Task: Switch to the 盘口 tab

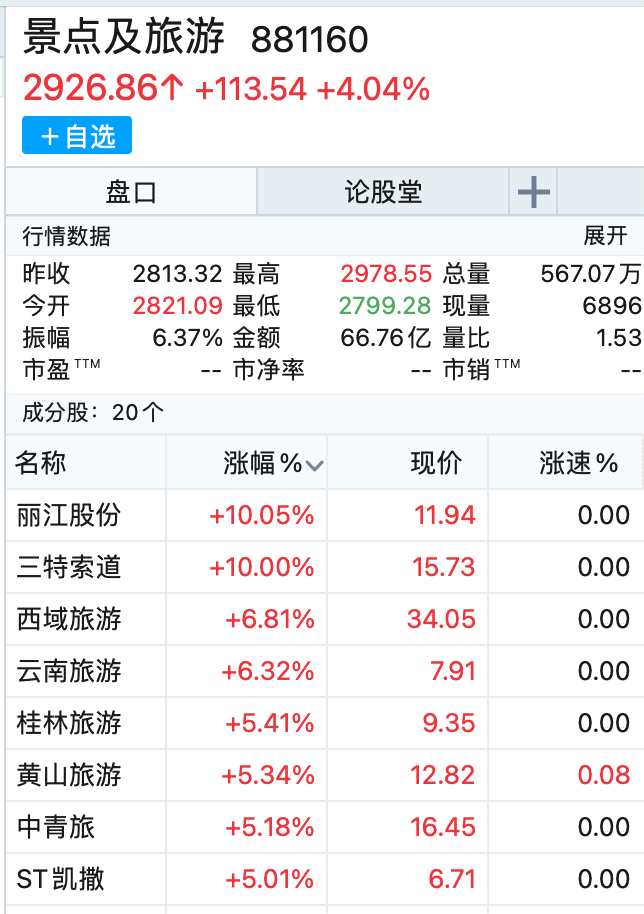Action: (x=131, y=192)
